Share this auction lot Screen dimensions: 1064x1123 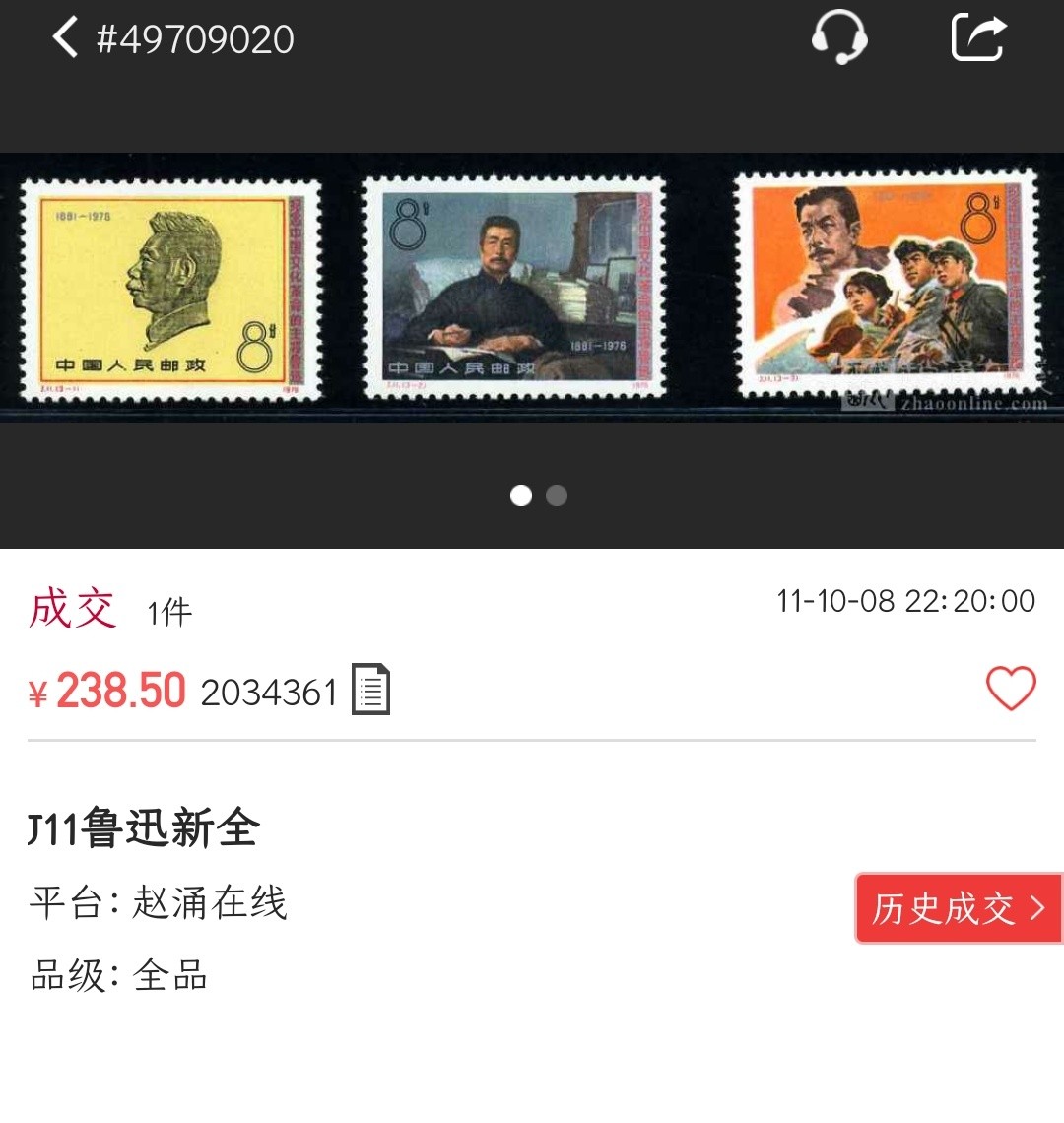point(978,38)
